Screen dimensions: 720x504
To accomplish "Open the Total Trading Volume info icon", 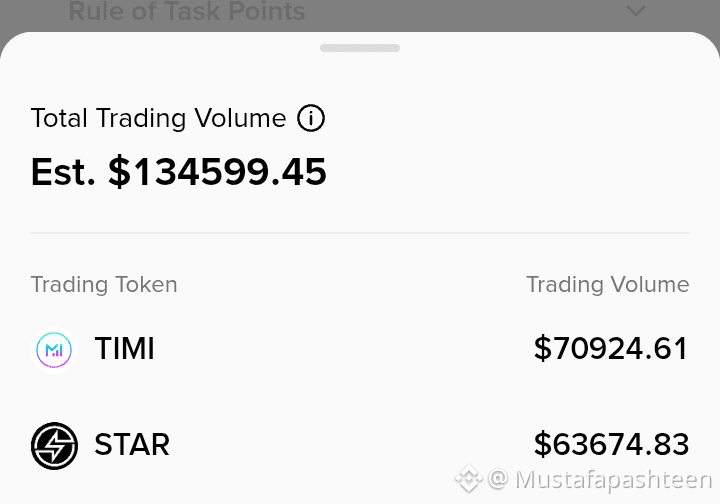I will coord(311,119).
